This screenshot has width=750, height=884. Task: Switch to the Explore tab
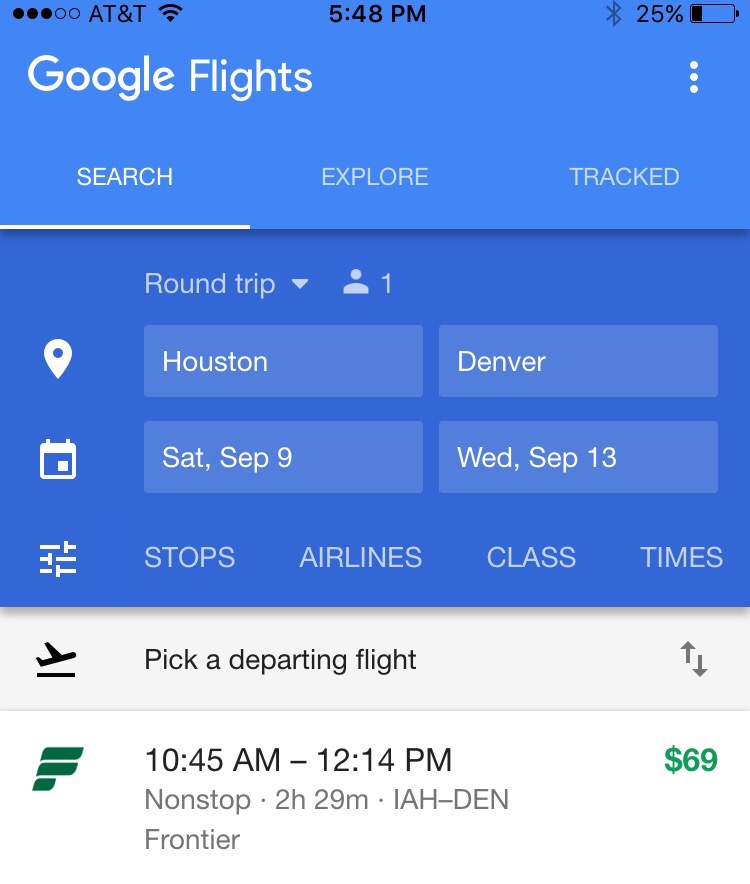(374, 177)
